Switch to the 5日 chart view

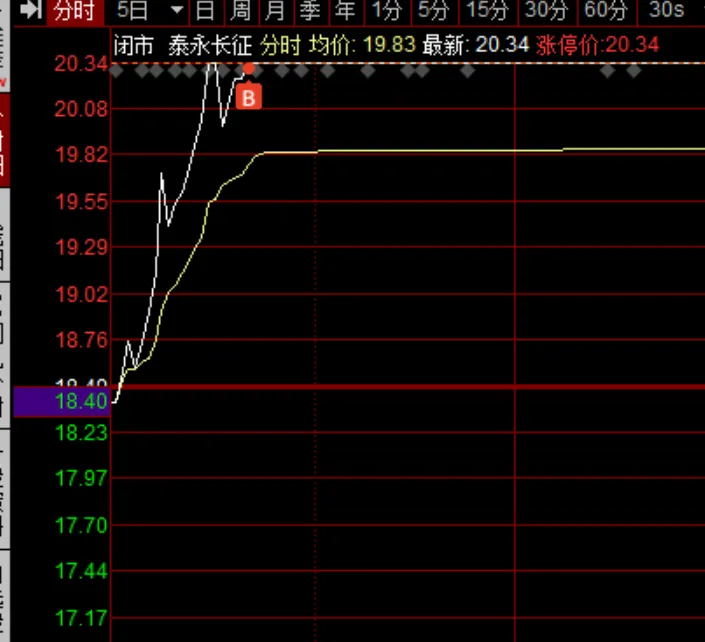pyautogui.click(x=132, y=11)
